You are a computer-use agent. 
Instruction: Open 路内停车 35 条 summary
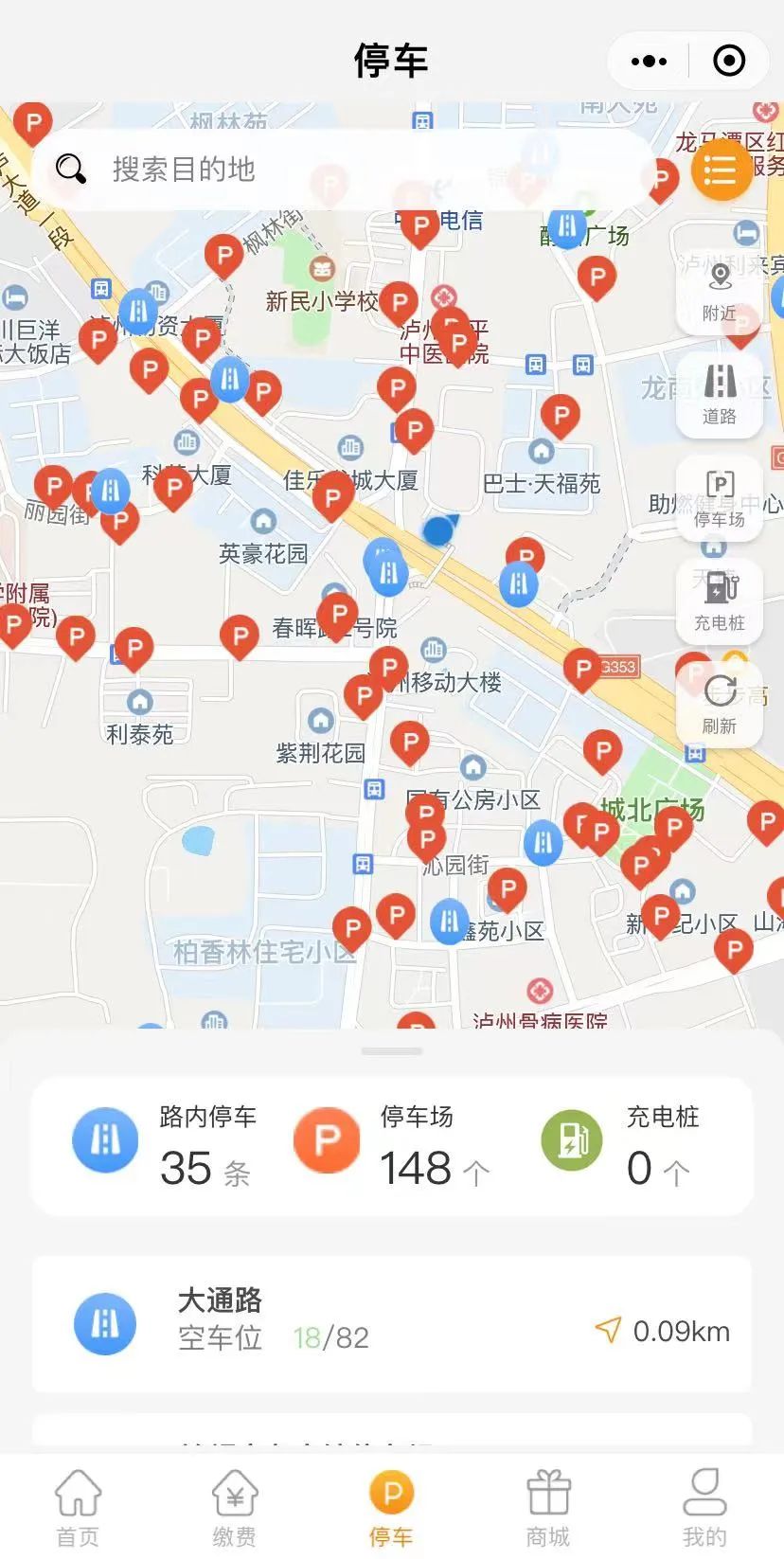pyautogui.click(x=166, y=1146)
